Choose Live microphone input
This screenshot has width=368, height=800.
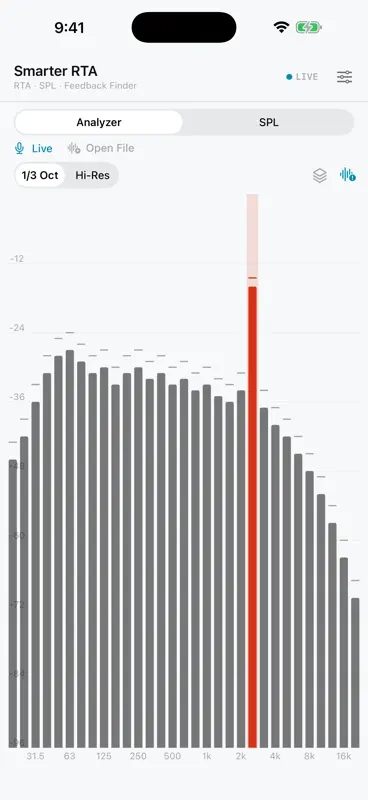click(x=34, y=148)
